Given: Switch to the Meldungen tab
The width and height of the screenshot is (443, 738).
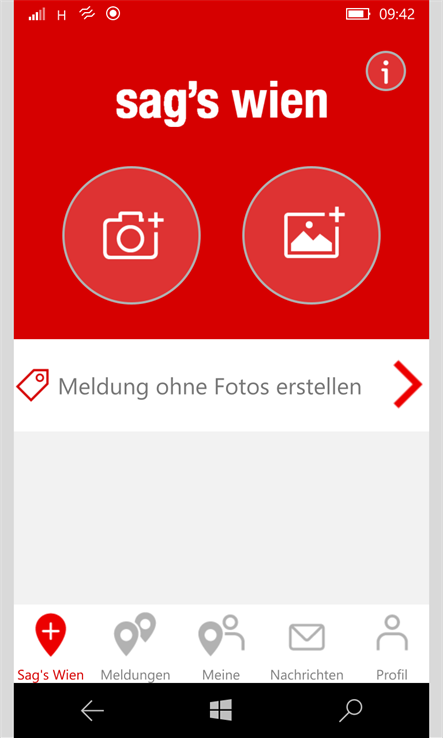Looking at the screenshot, I should (x=135, y=647).
